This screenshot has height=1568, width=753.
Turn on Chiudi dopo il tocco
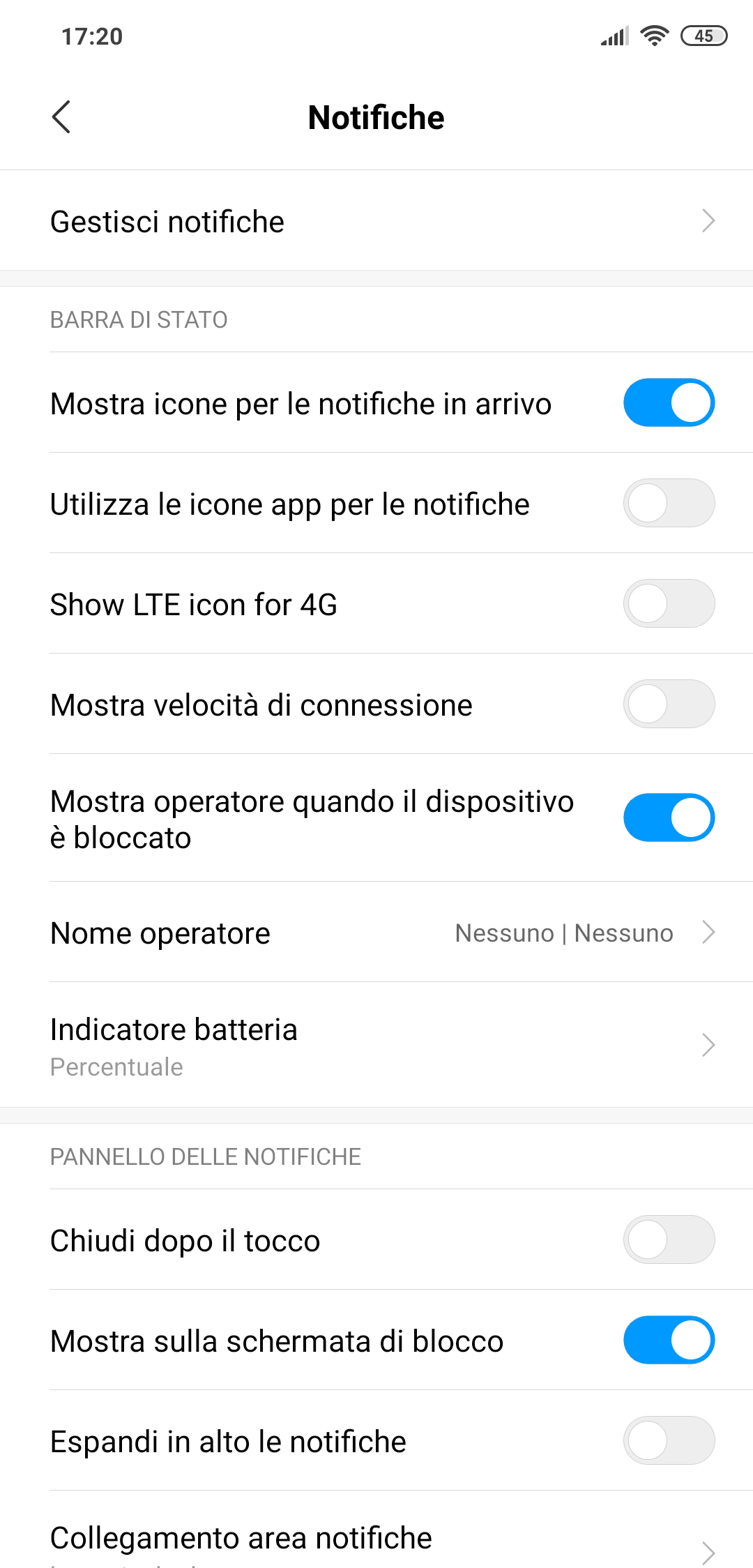(x=669, y=1239)
